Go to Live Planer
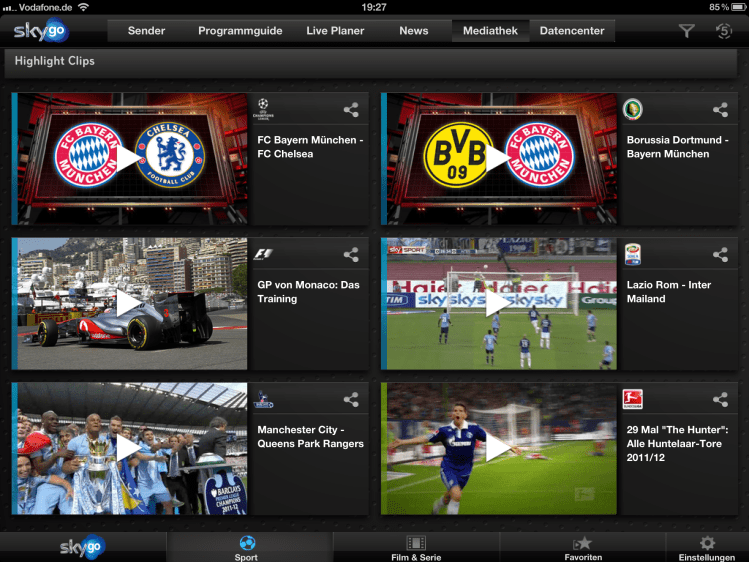Viewport: 749px width, 562px height. pyautogui.click(x=335, y=31)
